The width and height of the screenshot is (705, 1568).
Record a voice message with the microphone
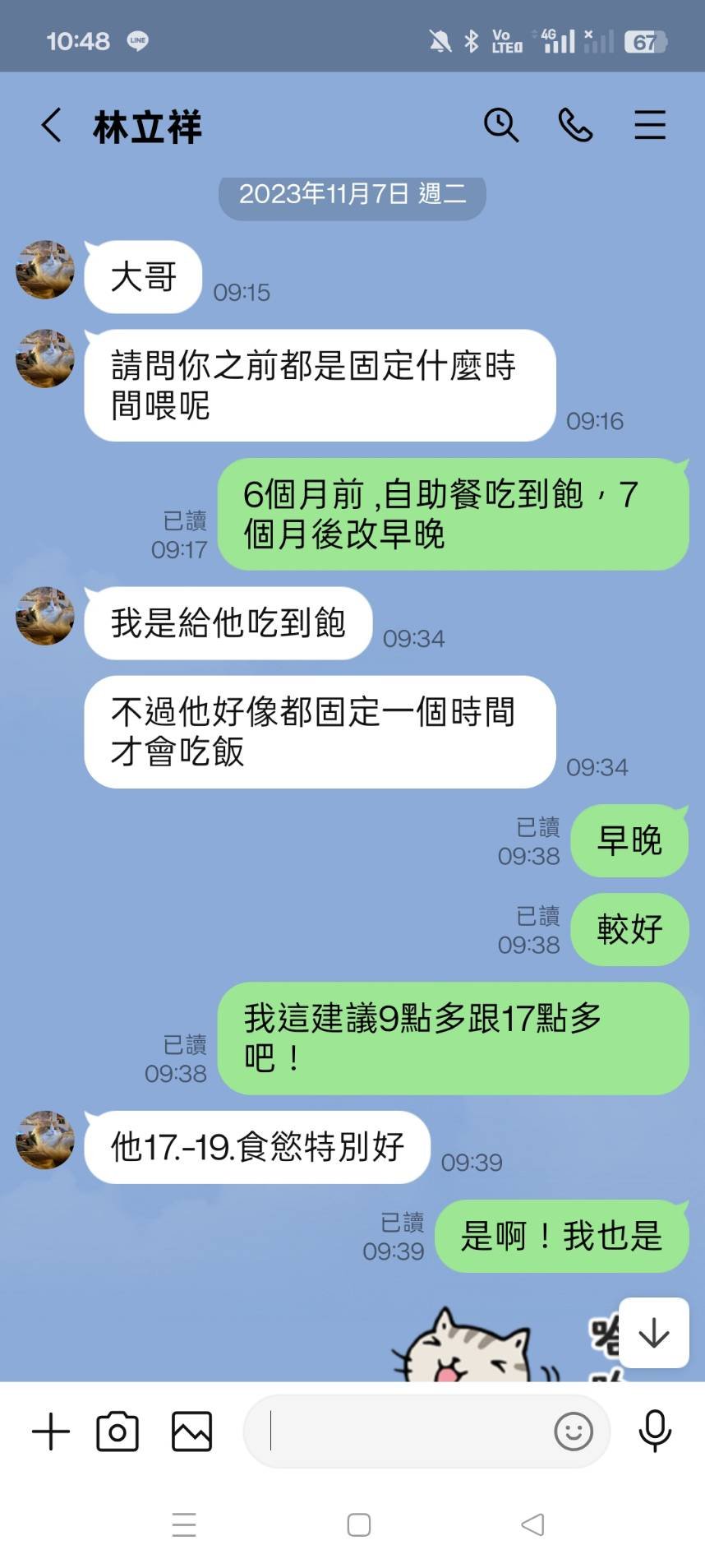(x=654, y=1432)
